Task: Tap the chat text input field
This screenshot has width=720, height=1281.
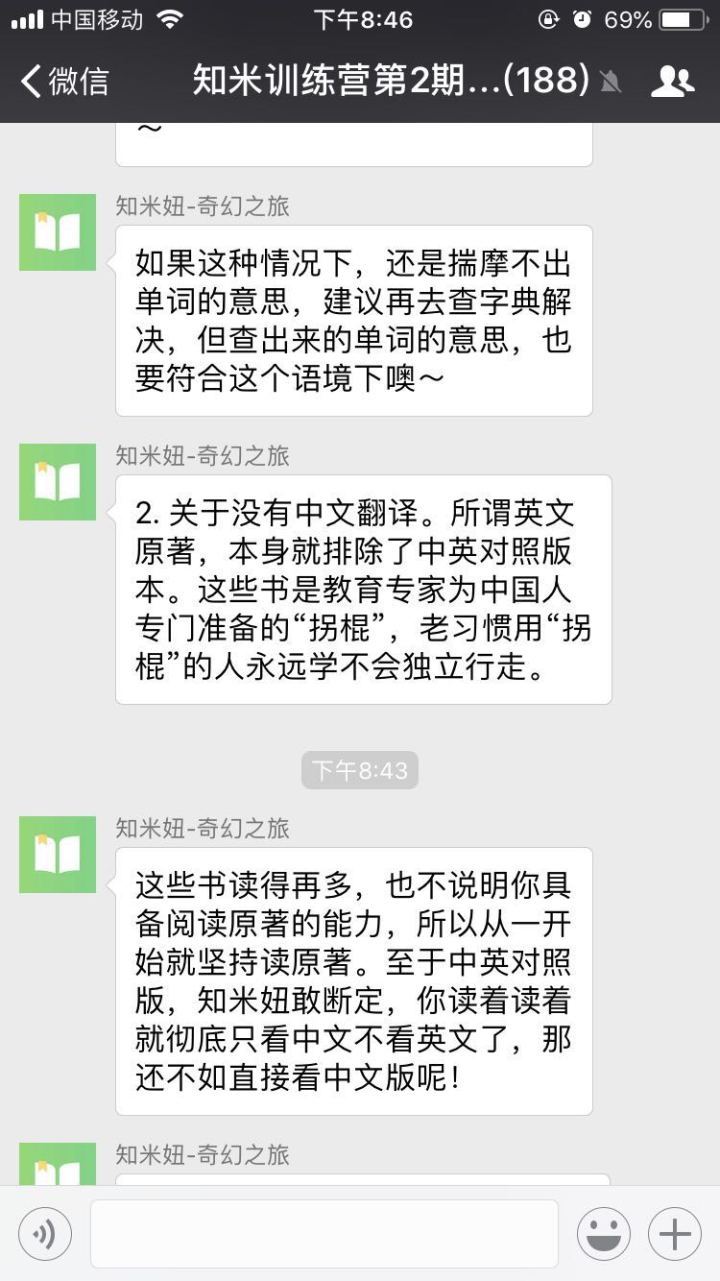Action: (x=325, y=1232)
